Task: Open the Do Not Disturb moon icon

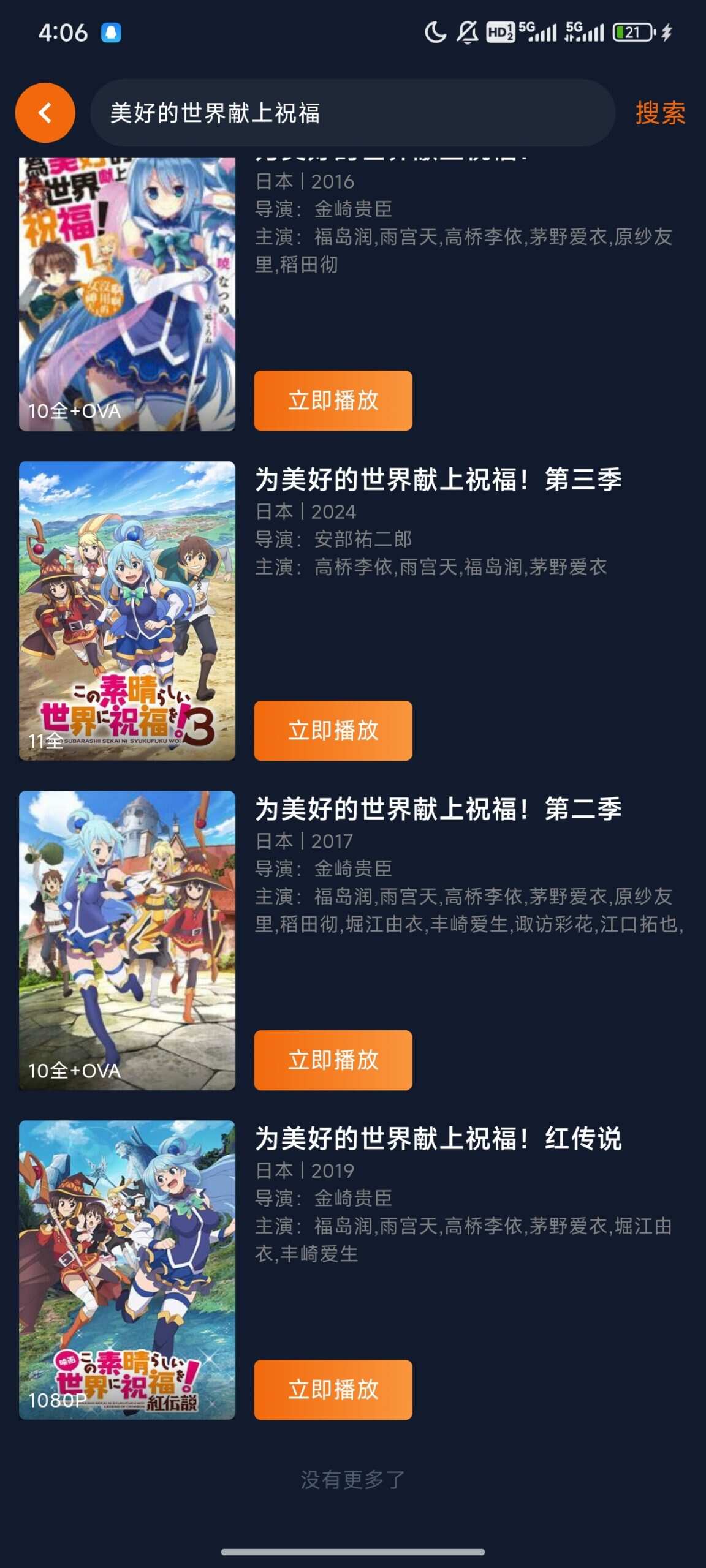Action: [435, 32]
